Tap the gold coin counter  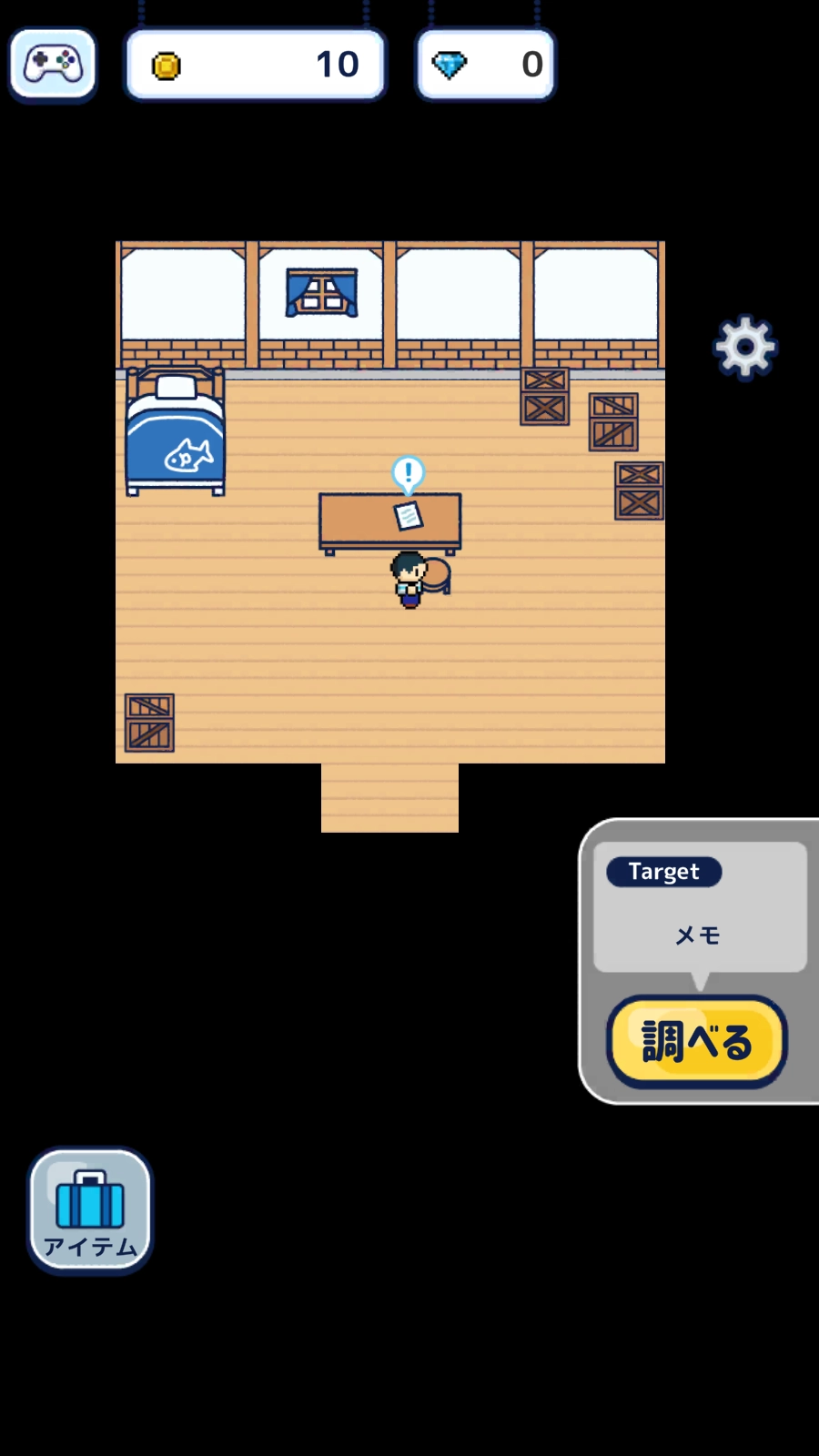(x=256, y=65)
